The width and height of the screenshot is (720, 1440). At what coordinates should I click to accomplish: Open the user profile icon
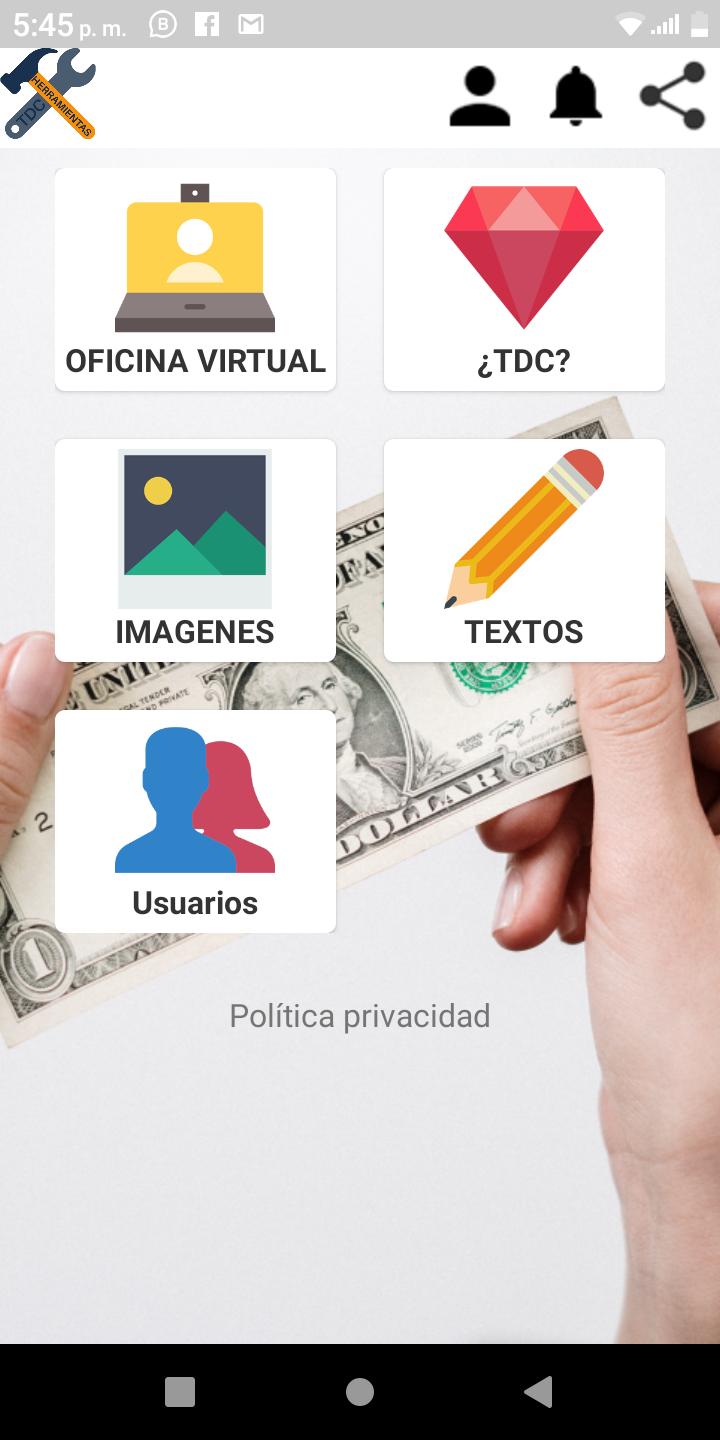[480, 97]
